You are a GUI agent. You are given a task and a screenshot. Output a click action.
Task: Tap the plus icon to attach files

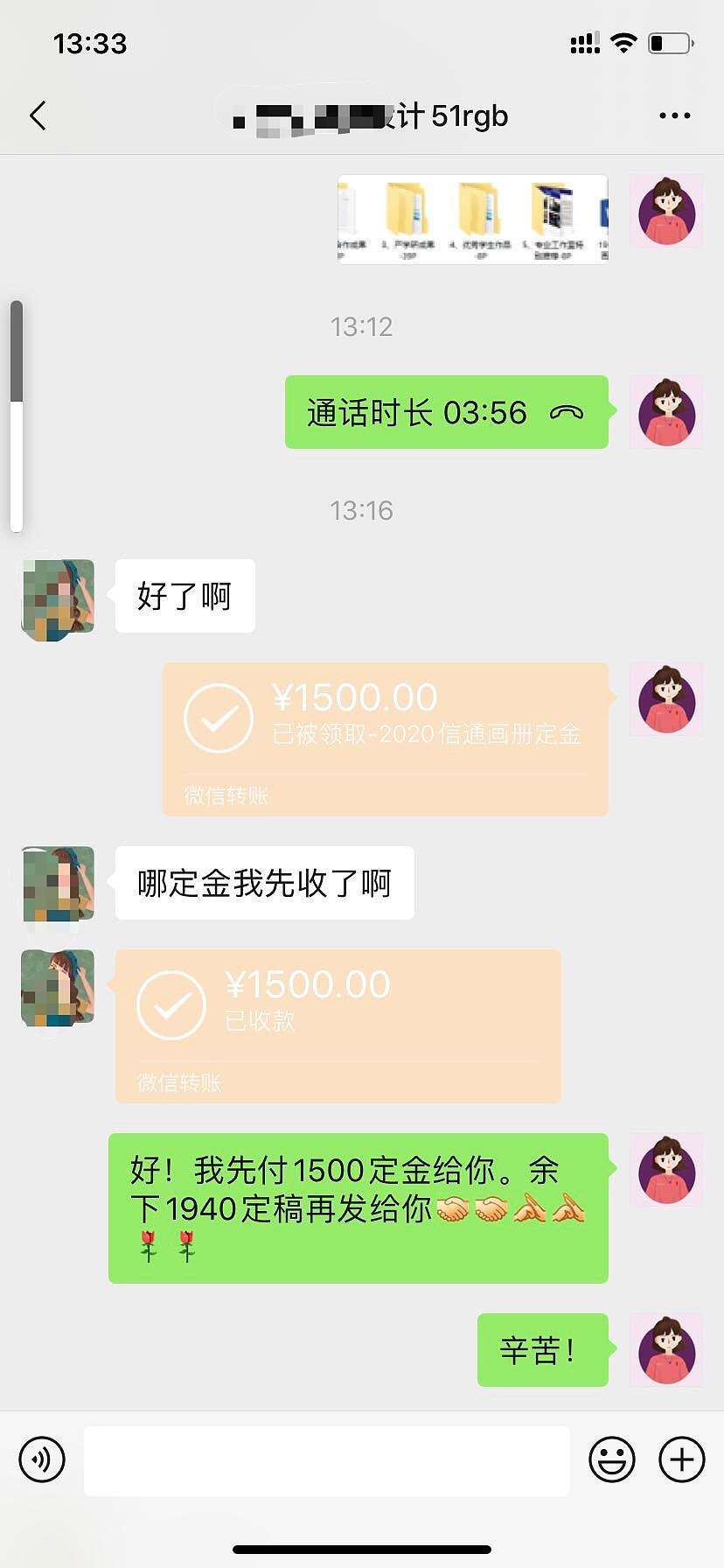681,1459
